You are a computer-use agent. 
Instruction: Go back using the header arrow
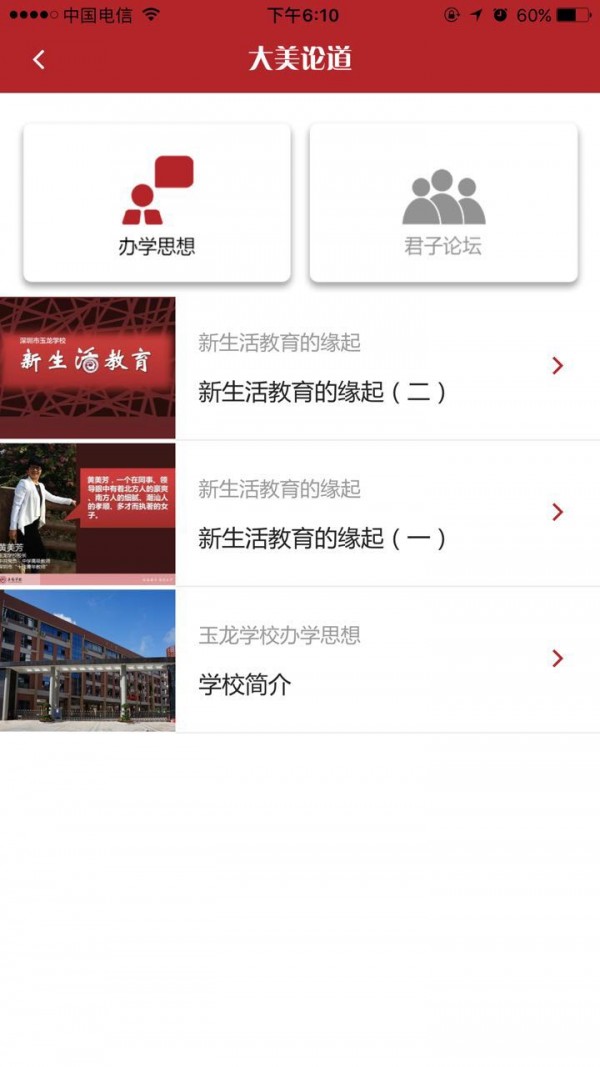tap(39, 60)
